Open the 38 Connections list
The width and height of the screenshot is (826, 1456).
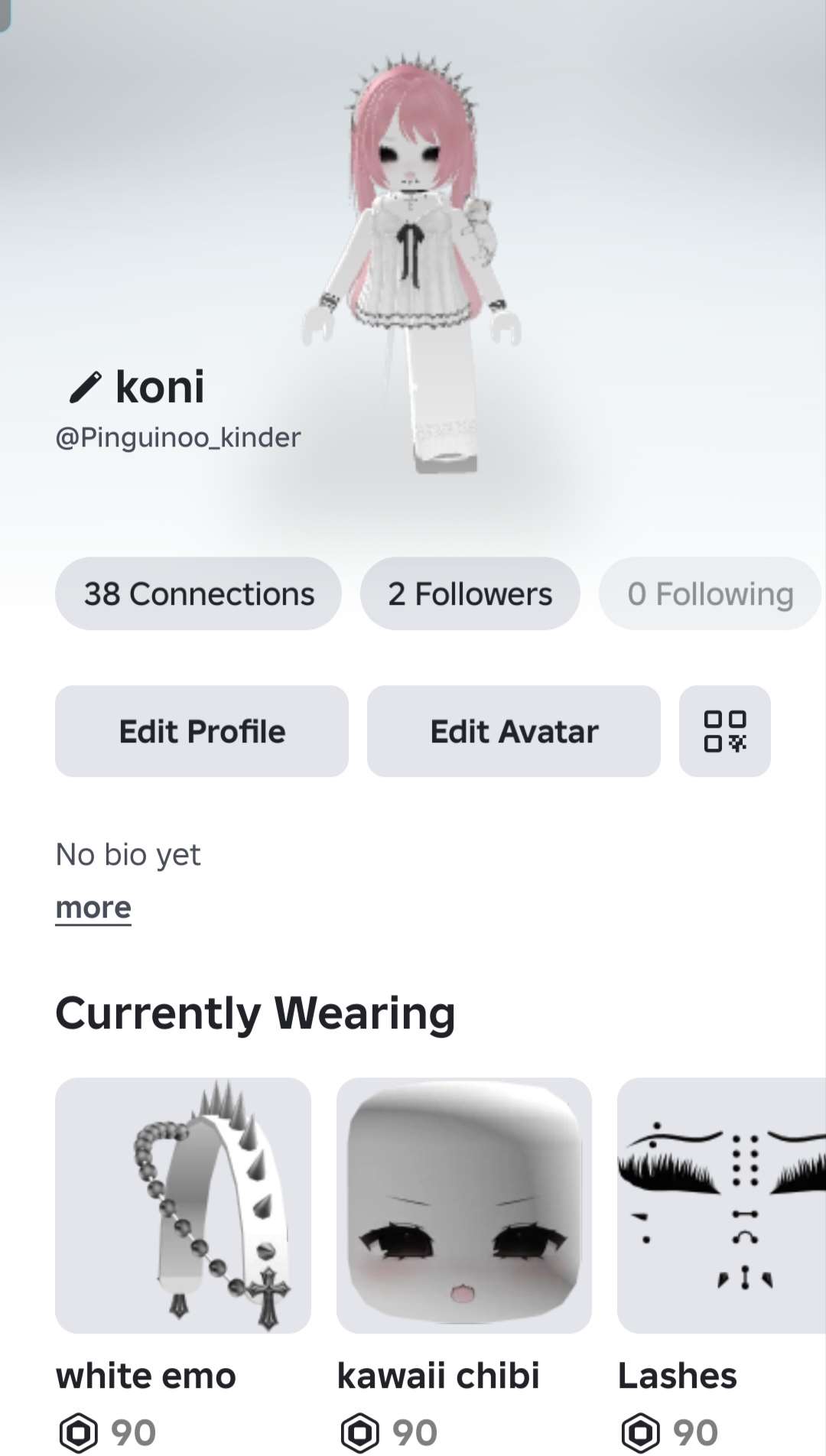tap(198, 594)
